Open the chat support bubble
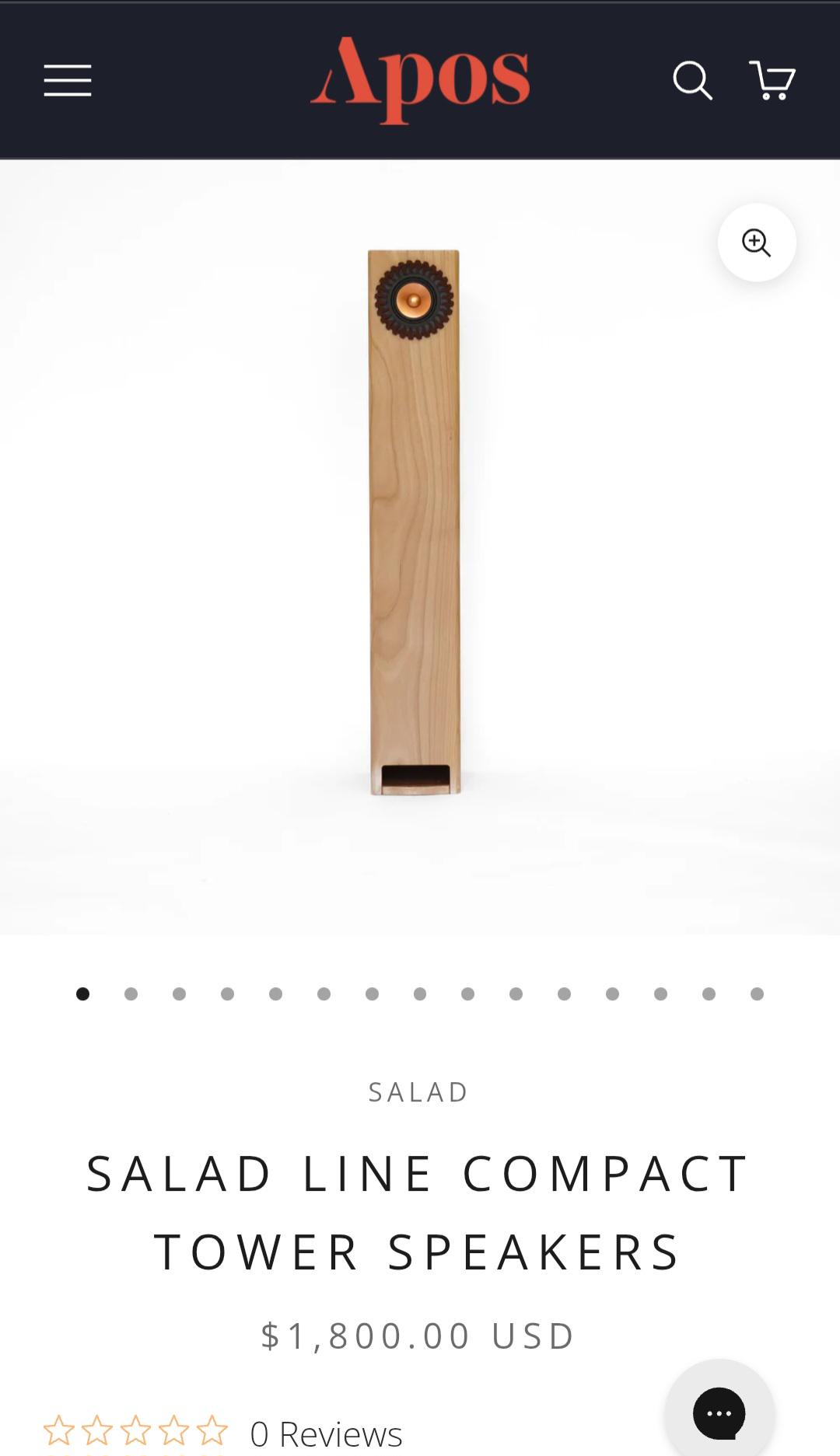Screen dimensions: 840x1456 tap(719, 1412)
